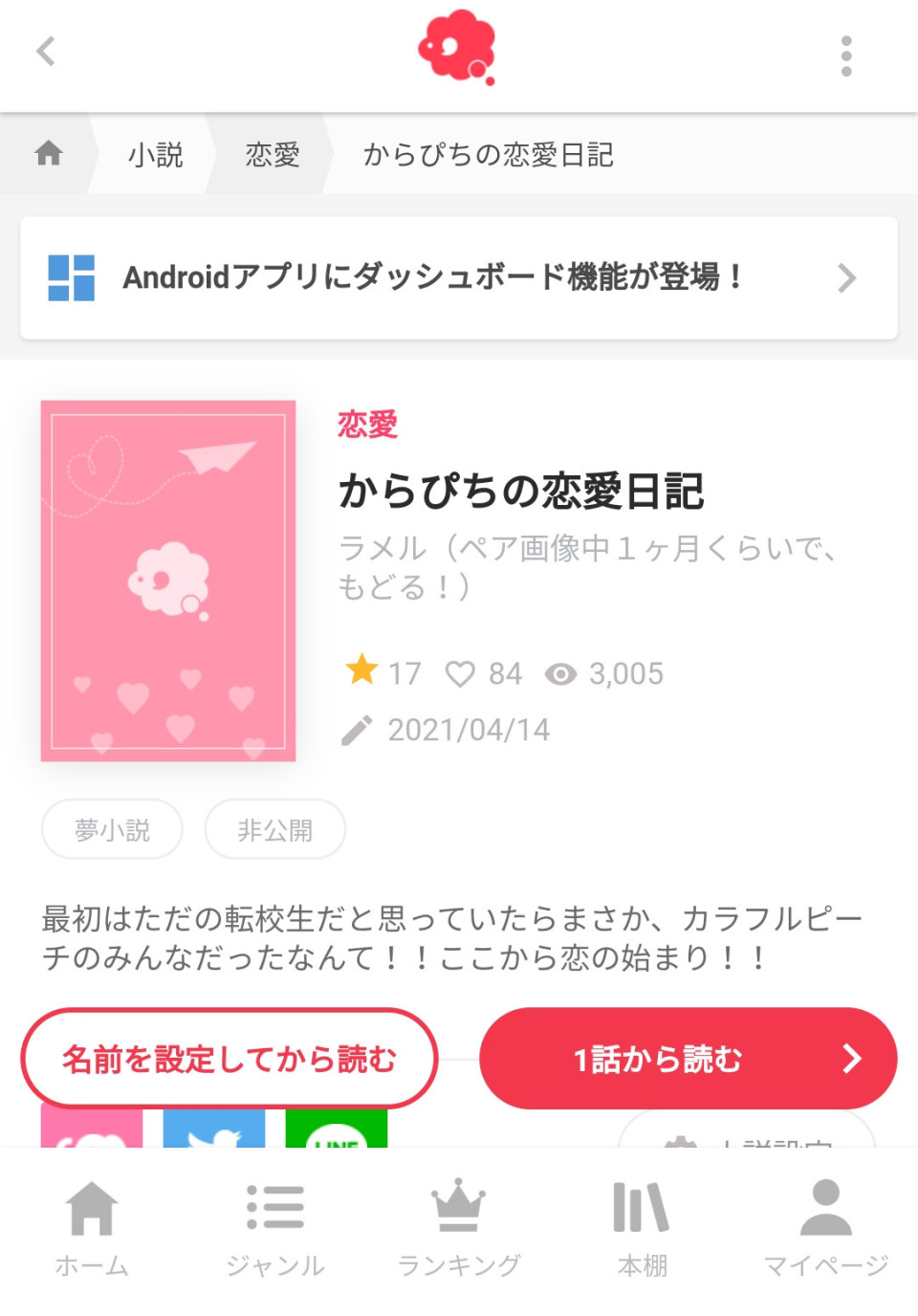Tap the pink 恋愛 genre label
The image size is (918, 1316).
point(367,424)
